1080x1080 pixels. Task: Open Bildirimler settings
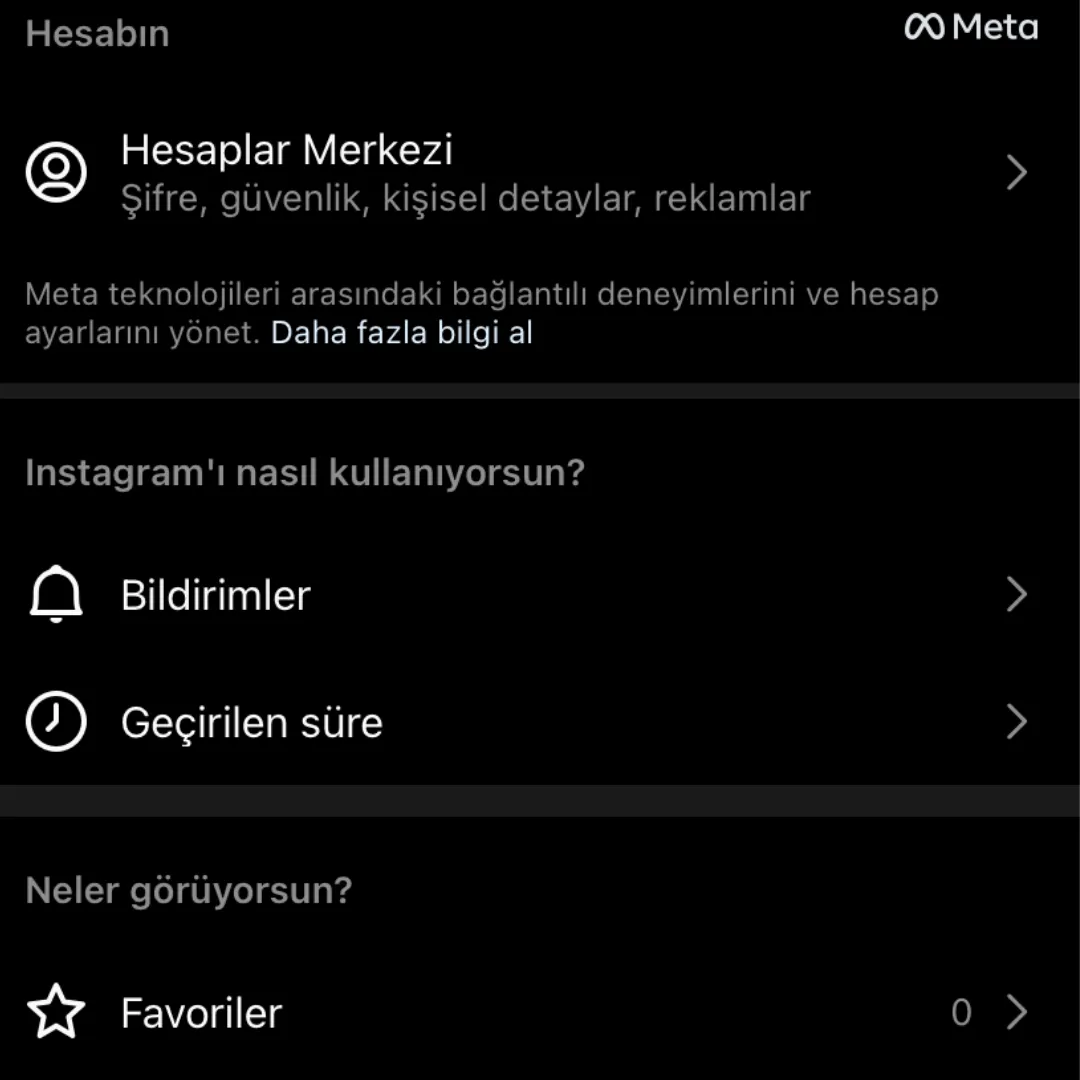click(x=216, y=596)
